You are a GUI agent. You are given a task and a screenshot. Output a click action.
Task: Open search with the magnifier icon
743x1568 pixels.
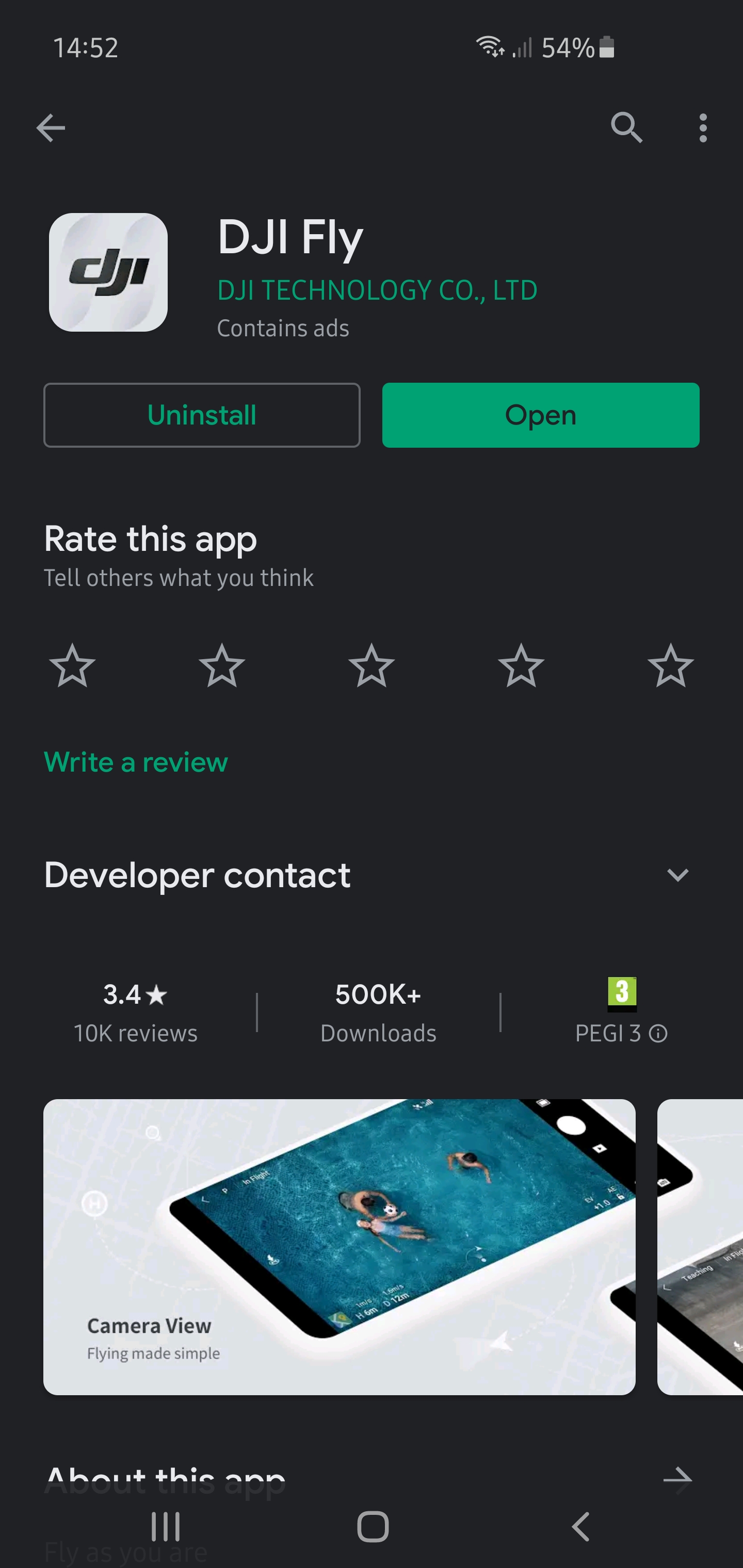pos(627,128)
